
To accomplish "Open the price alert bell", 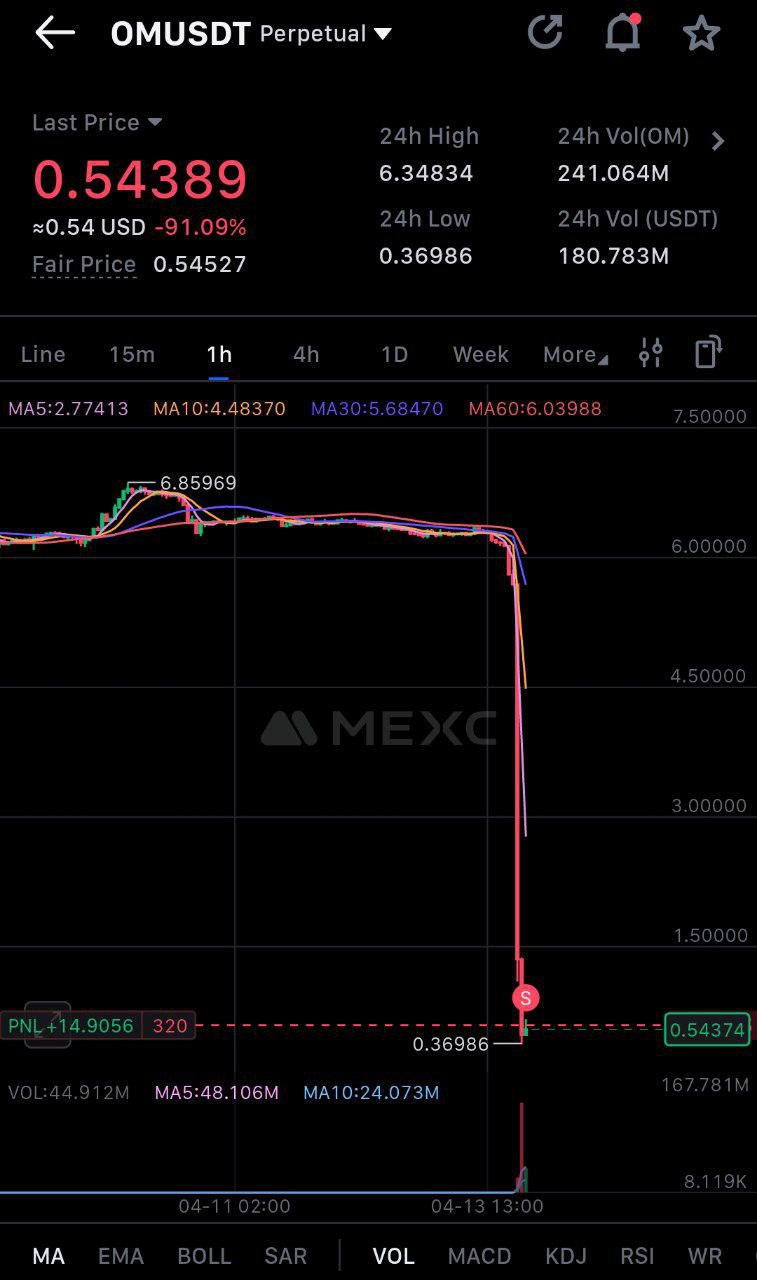I will click(623, 33).
